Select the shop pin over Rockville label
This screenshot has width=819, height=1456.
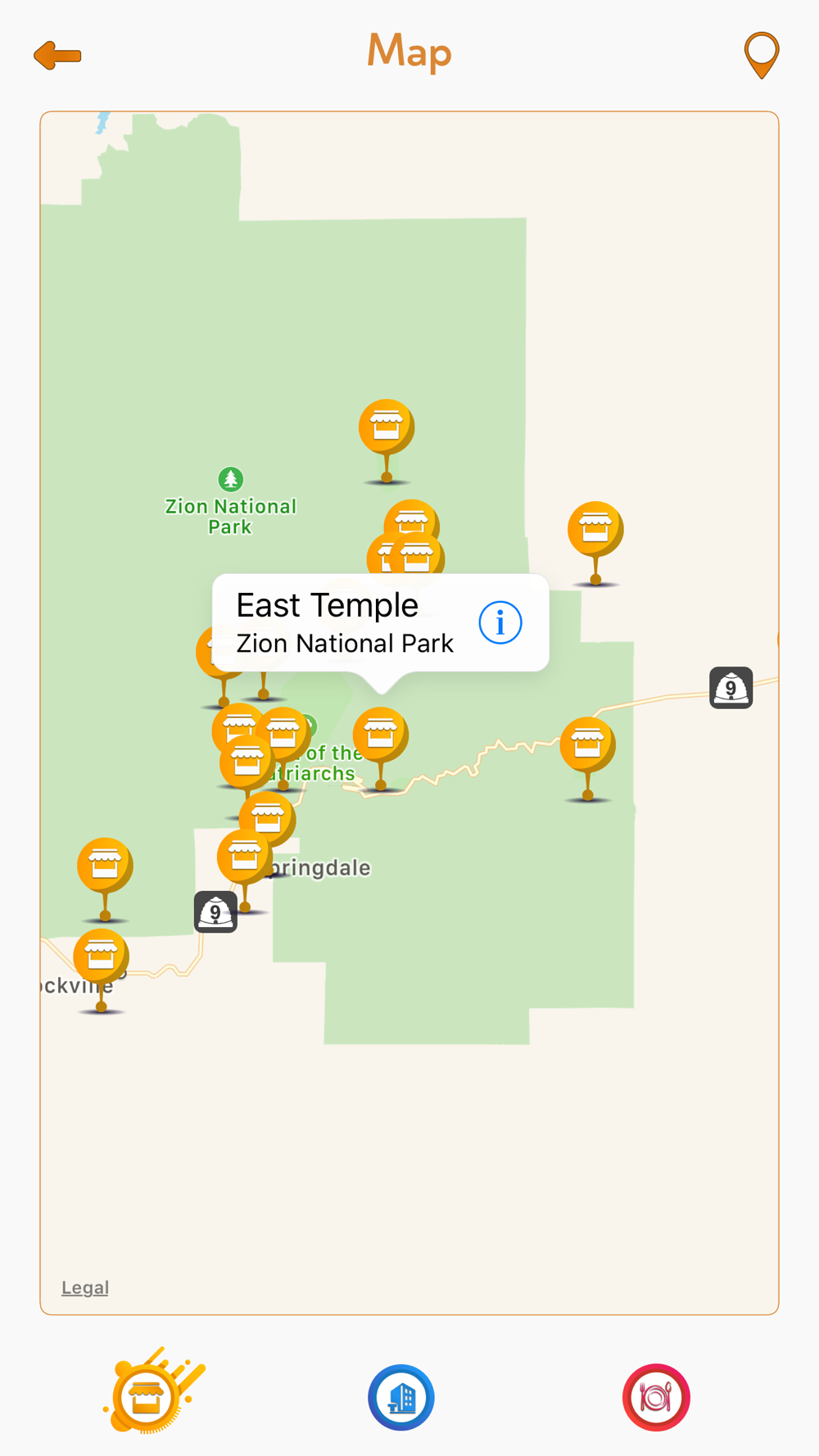[101, 970]
